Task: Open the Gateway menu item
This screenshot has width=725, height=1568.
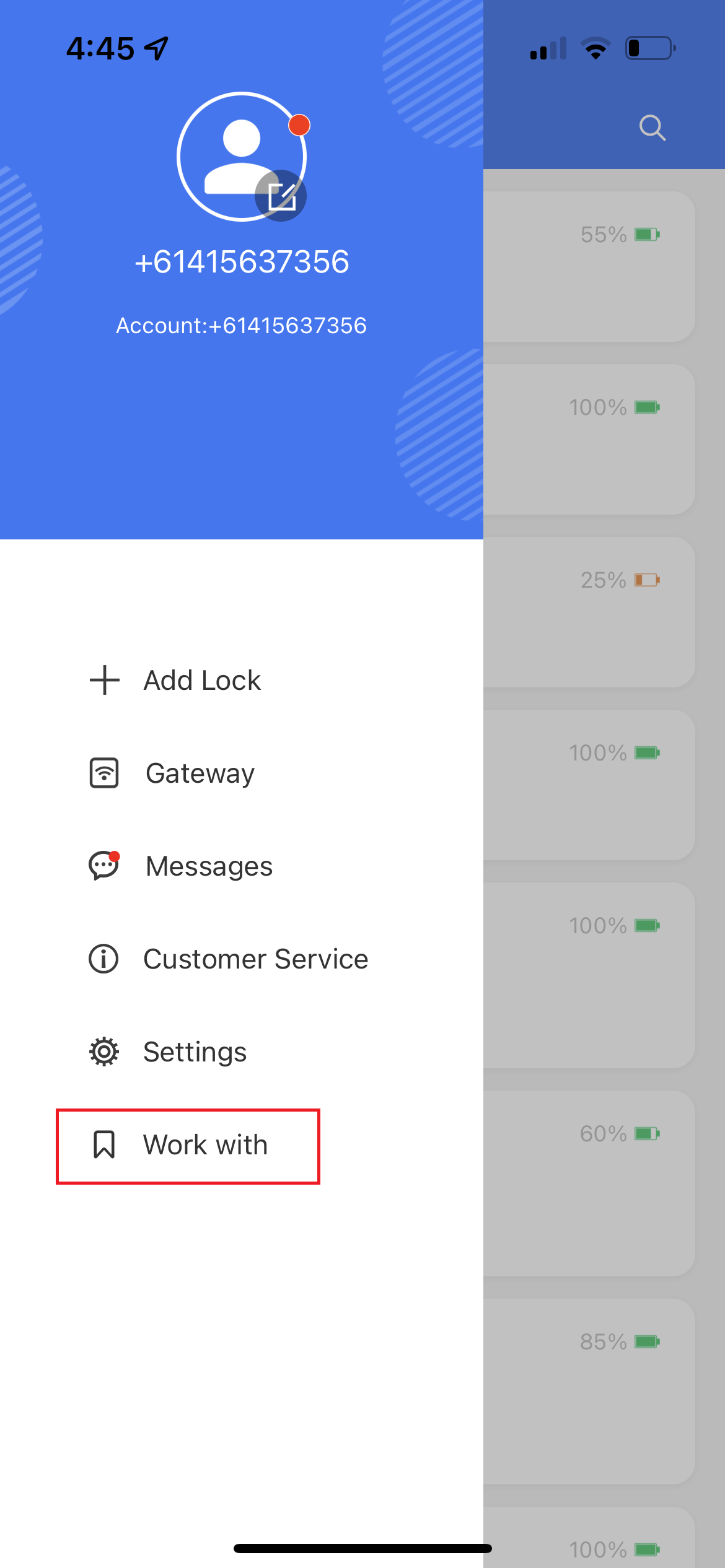Action: (x=172, y=773)
